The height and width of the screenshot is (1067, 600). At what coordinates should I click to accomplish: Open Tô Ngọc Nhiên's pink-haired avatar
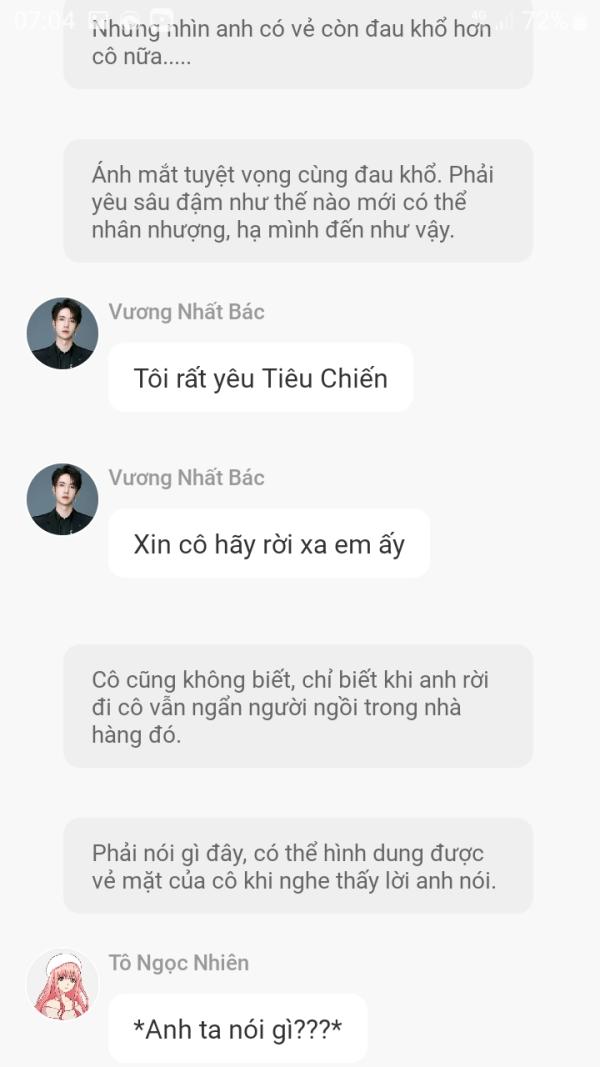(62, 985)
